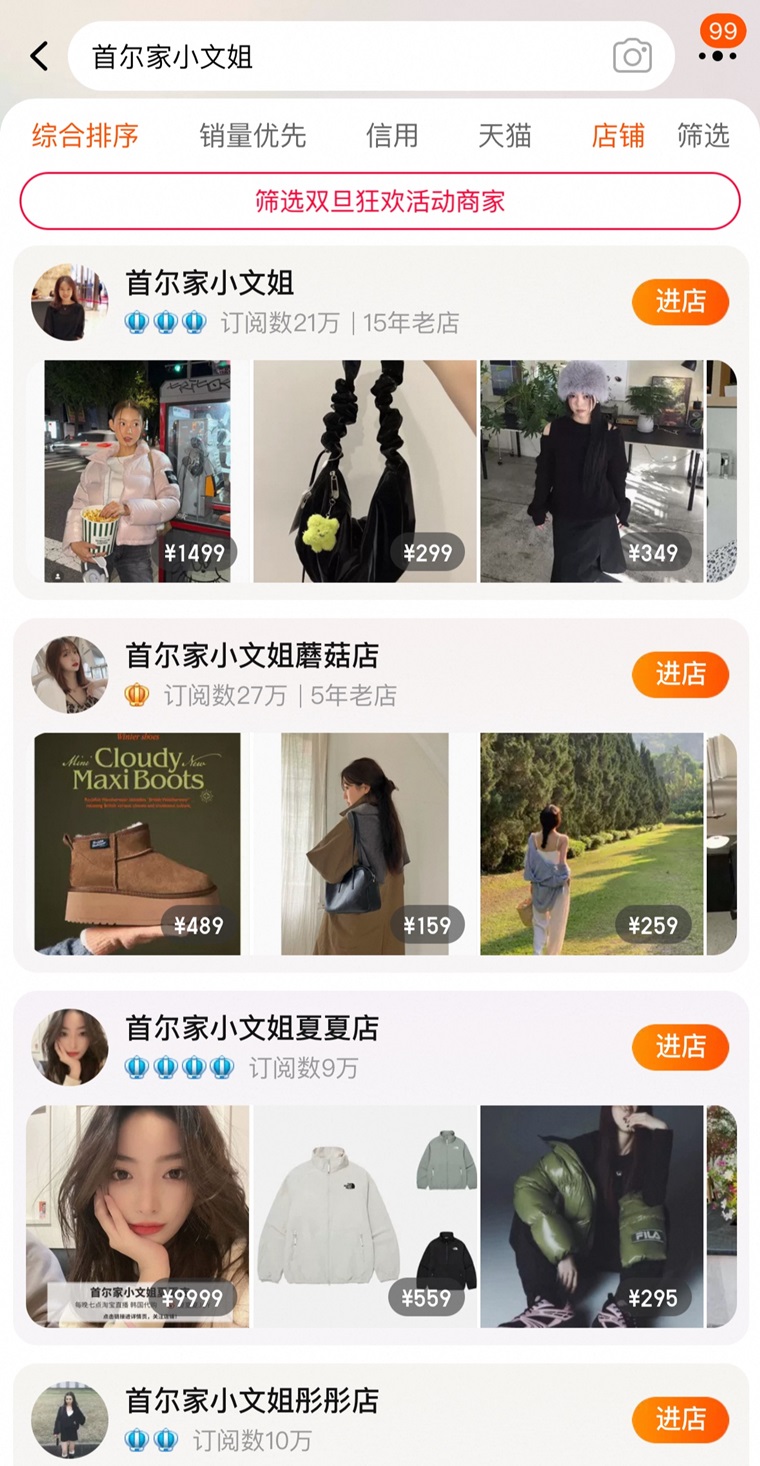Select 综合排序 sorting tab
The height and width of the screenshot is (1466, 760).
click(x=85, y=135)
